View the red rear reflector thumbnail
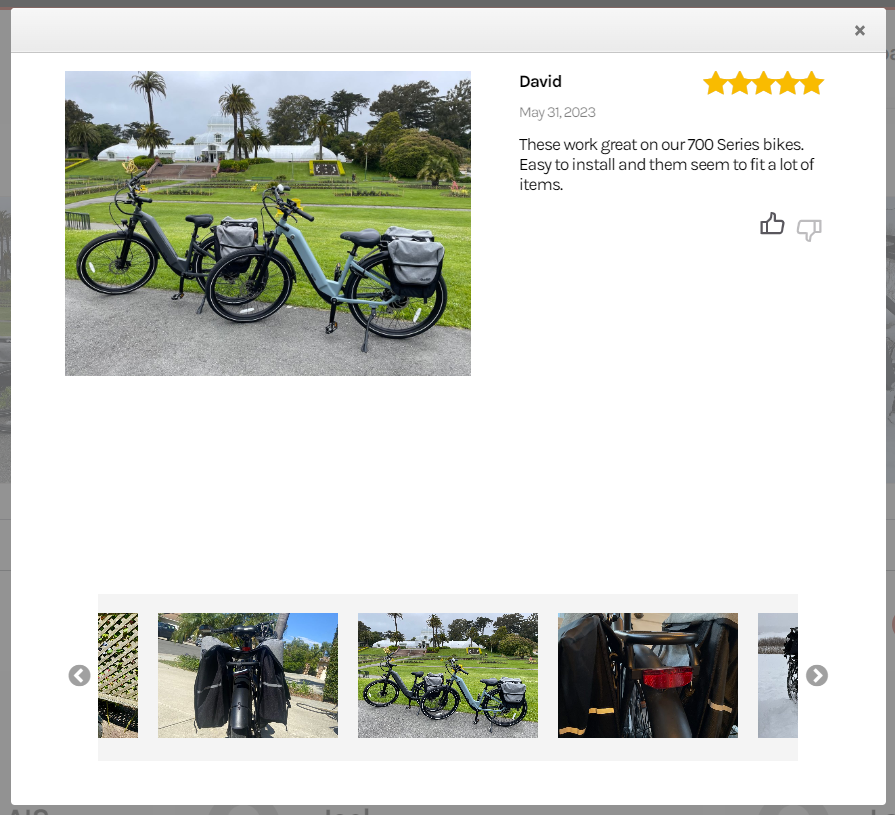 [648, 675]
